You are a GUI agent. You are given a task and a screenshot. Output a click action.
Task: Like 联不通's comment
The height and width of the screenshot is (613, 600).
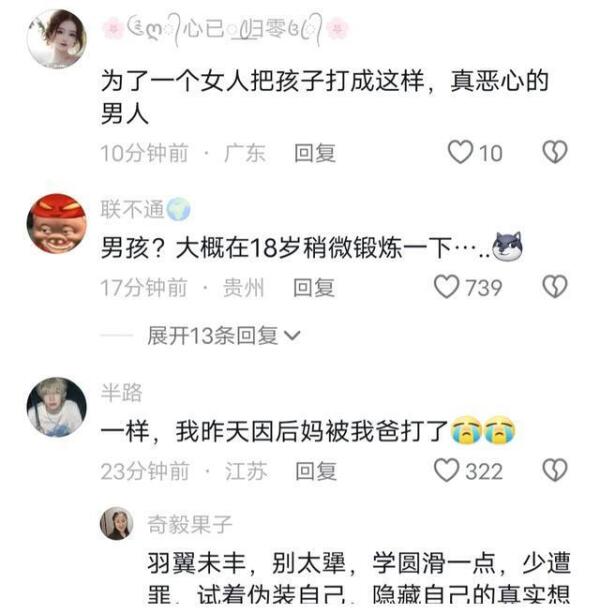[446, 287]
